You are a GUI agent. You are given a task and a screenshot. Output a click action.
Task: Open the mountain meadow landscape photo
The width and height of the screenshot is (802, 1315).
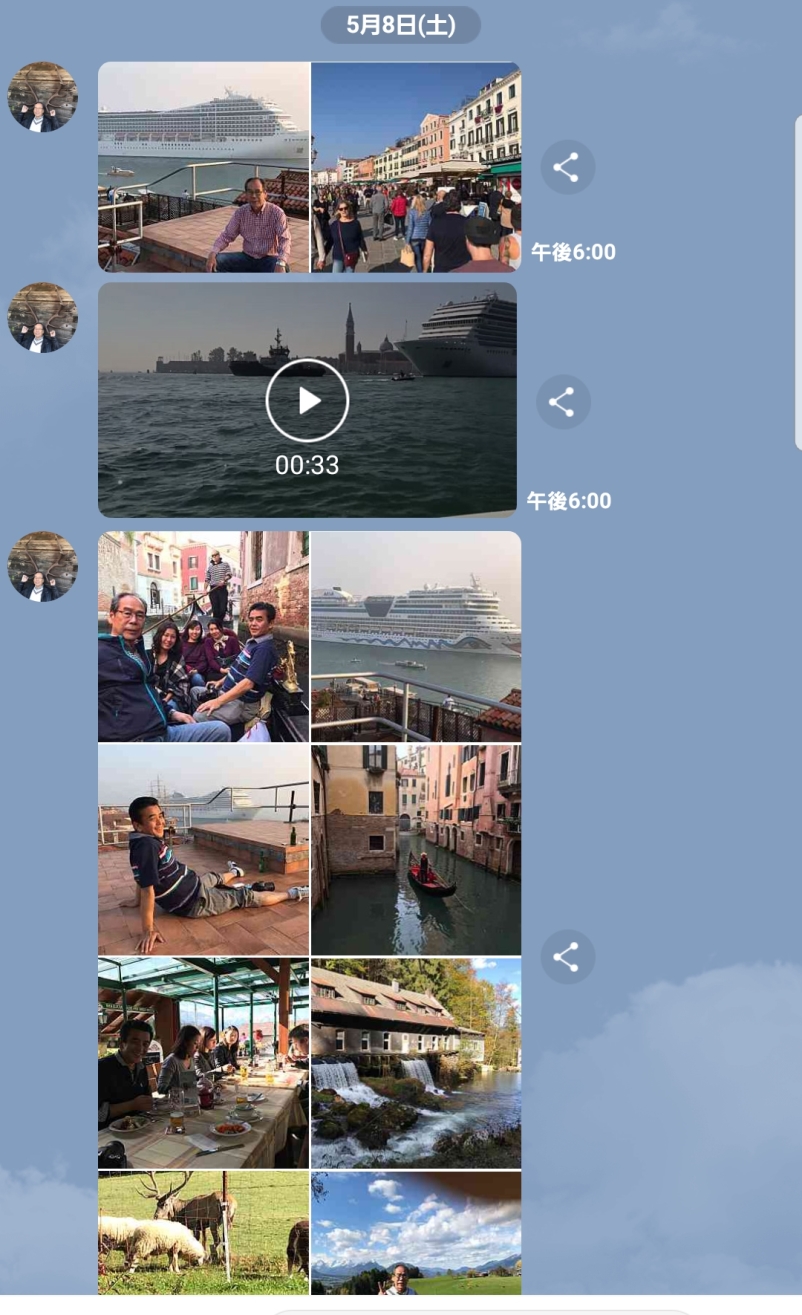click(416, 1232)
